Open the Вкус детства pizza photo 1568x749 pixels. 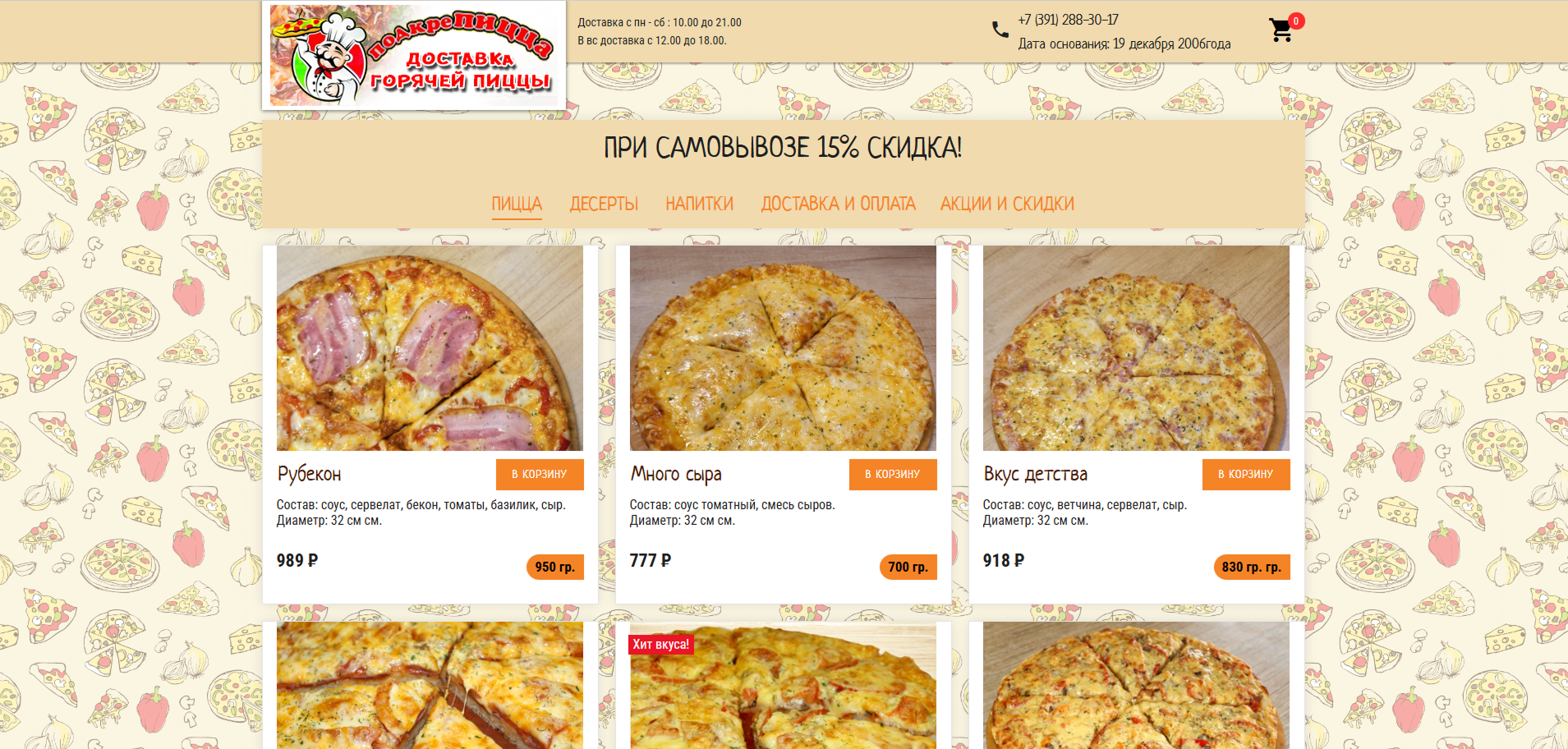point(1136,348)
